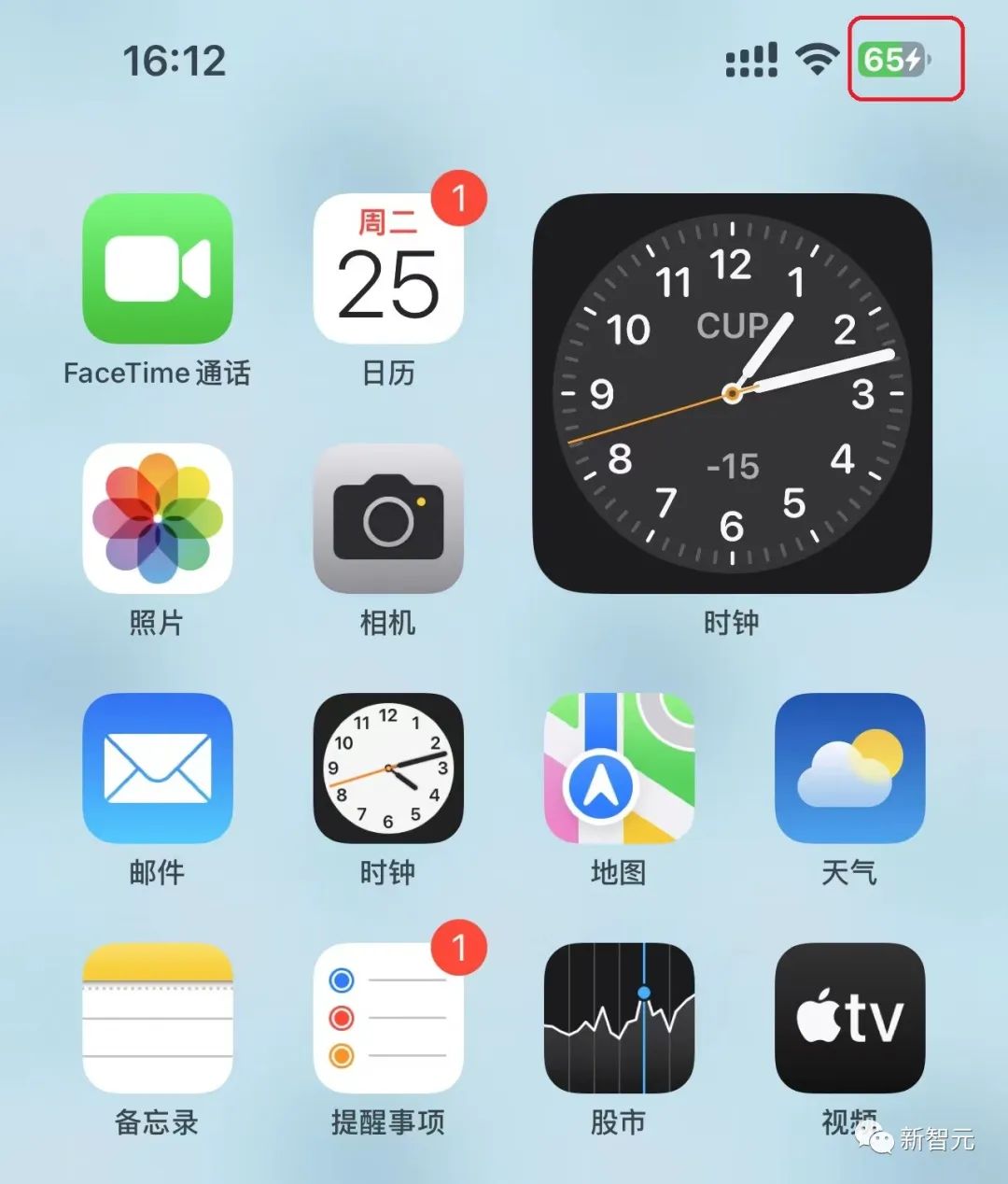Launch the Photos app

pos(157,518)
